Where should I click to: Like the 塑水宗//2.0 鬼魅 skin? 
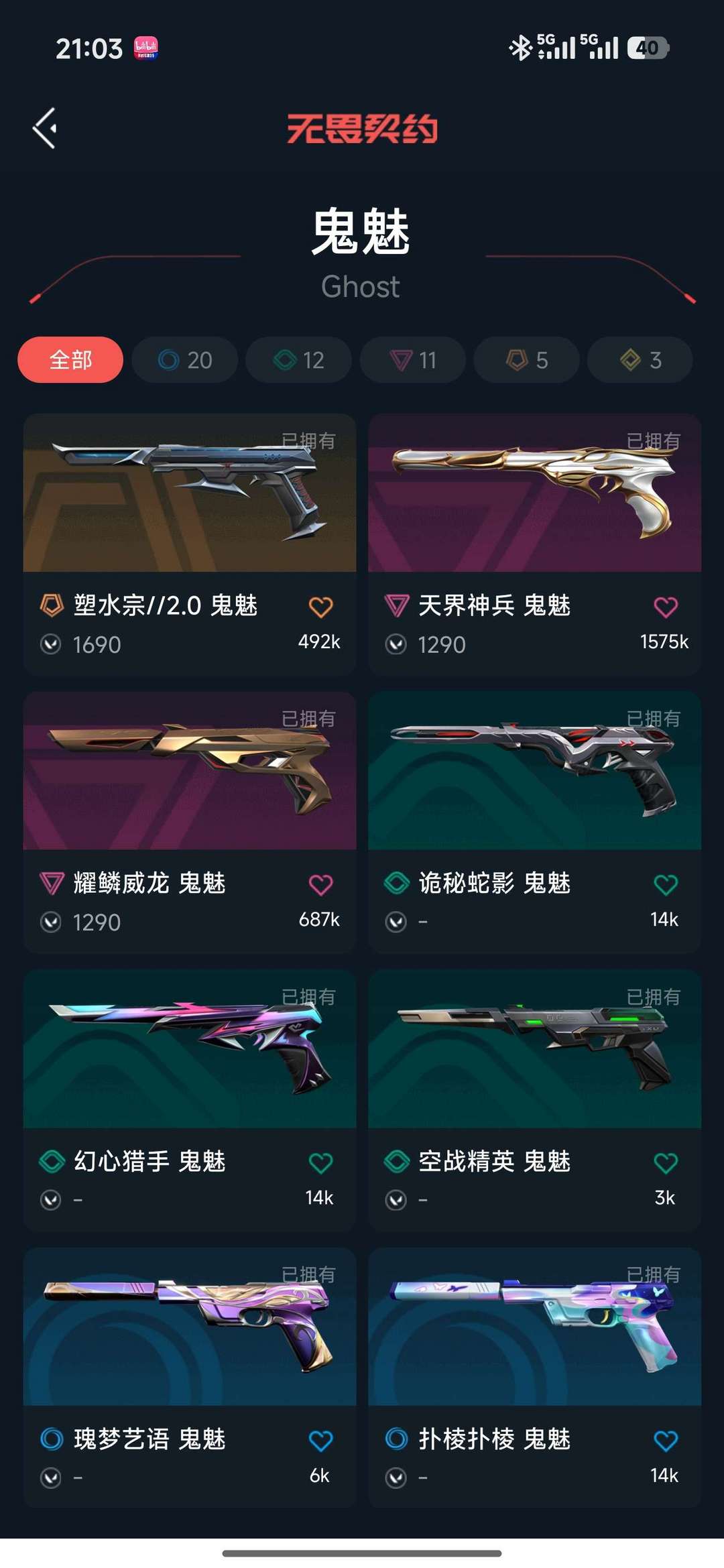[x=320, y=607]
